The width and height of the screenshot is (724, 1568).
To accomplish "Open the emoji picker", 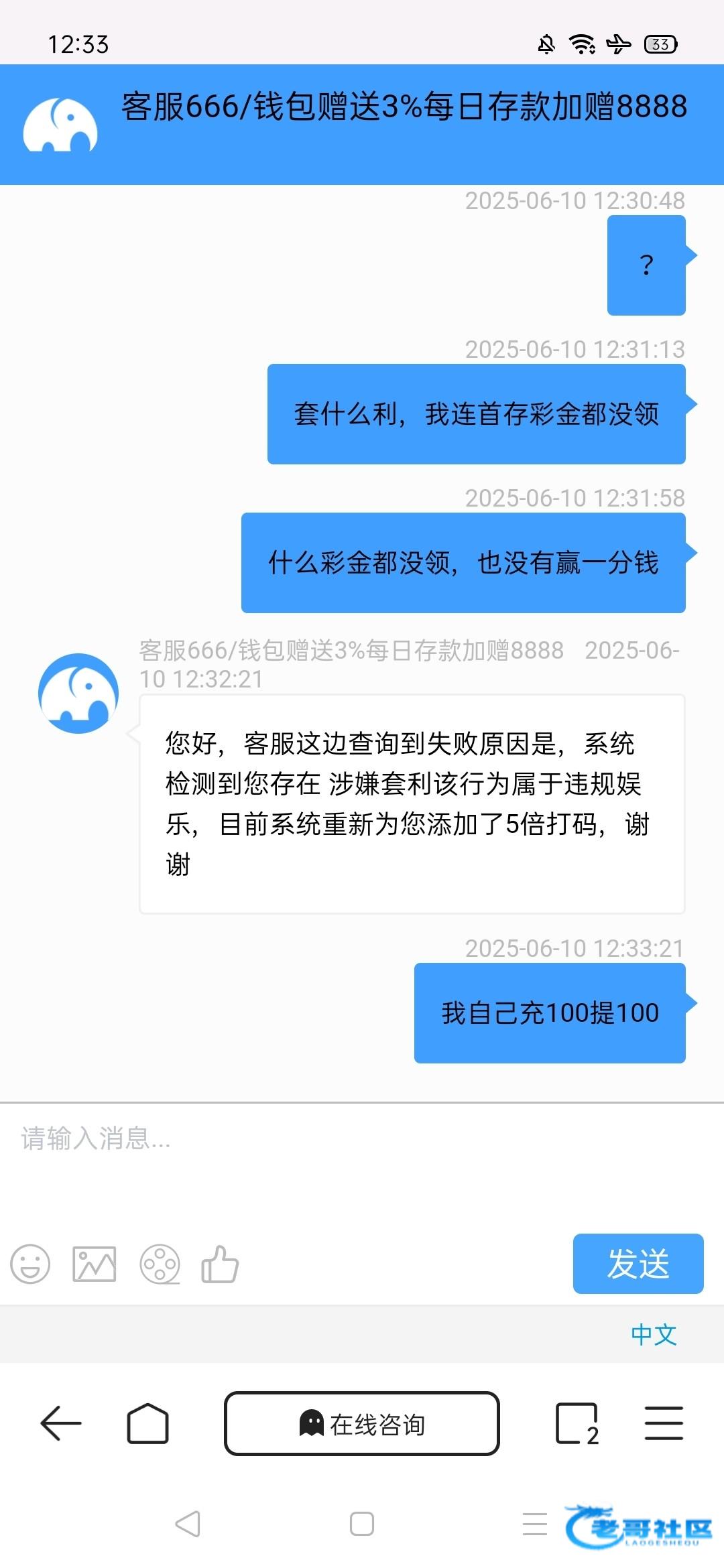I will pos(30,1264).
